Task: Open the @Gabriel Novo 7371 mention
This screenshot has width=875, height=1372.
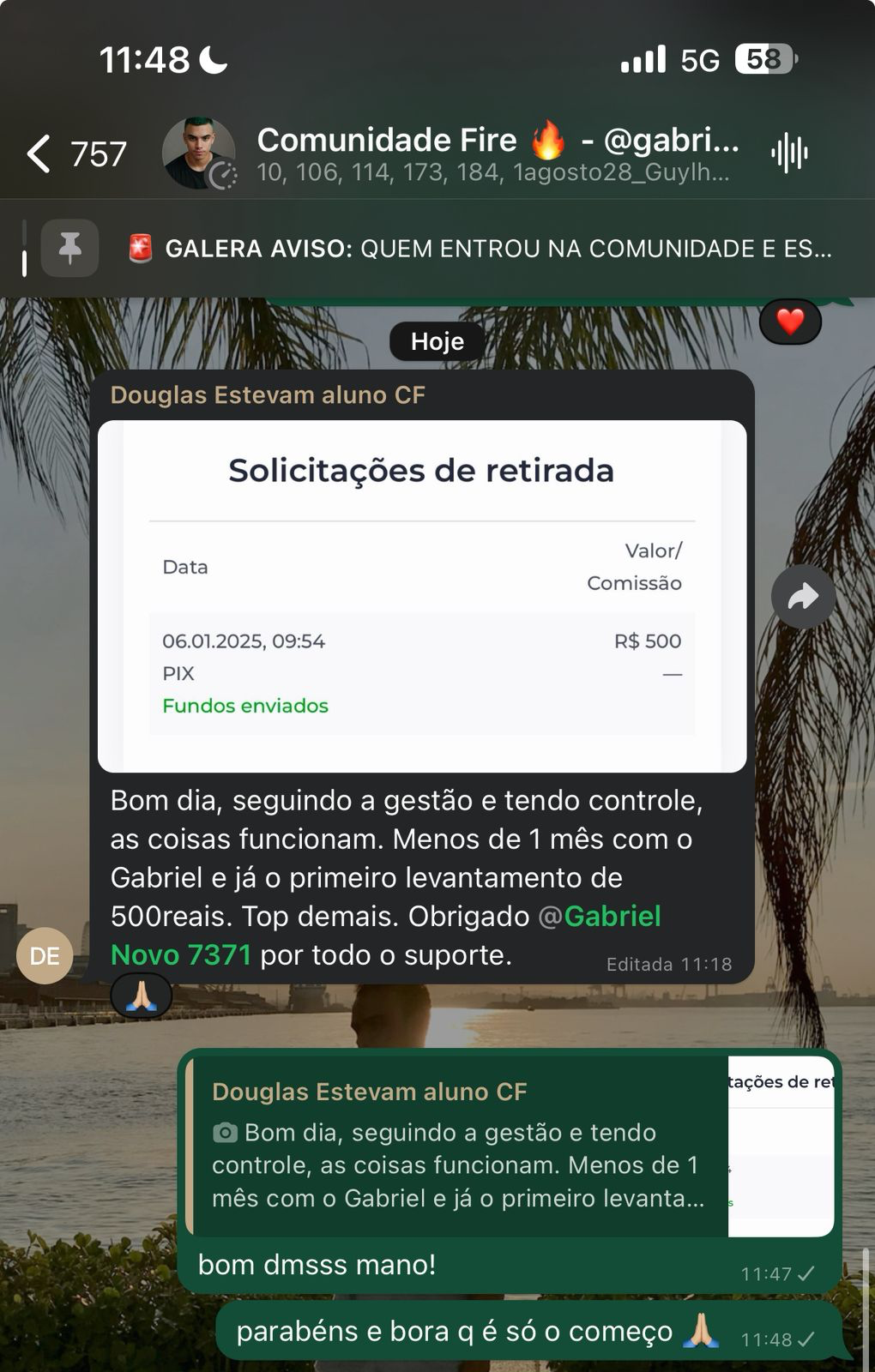Action: pyautogui.click(x=385, y=936)
